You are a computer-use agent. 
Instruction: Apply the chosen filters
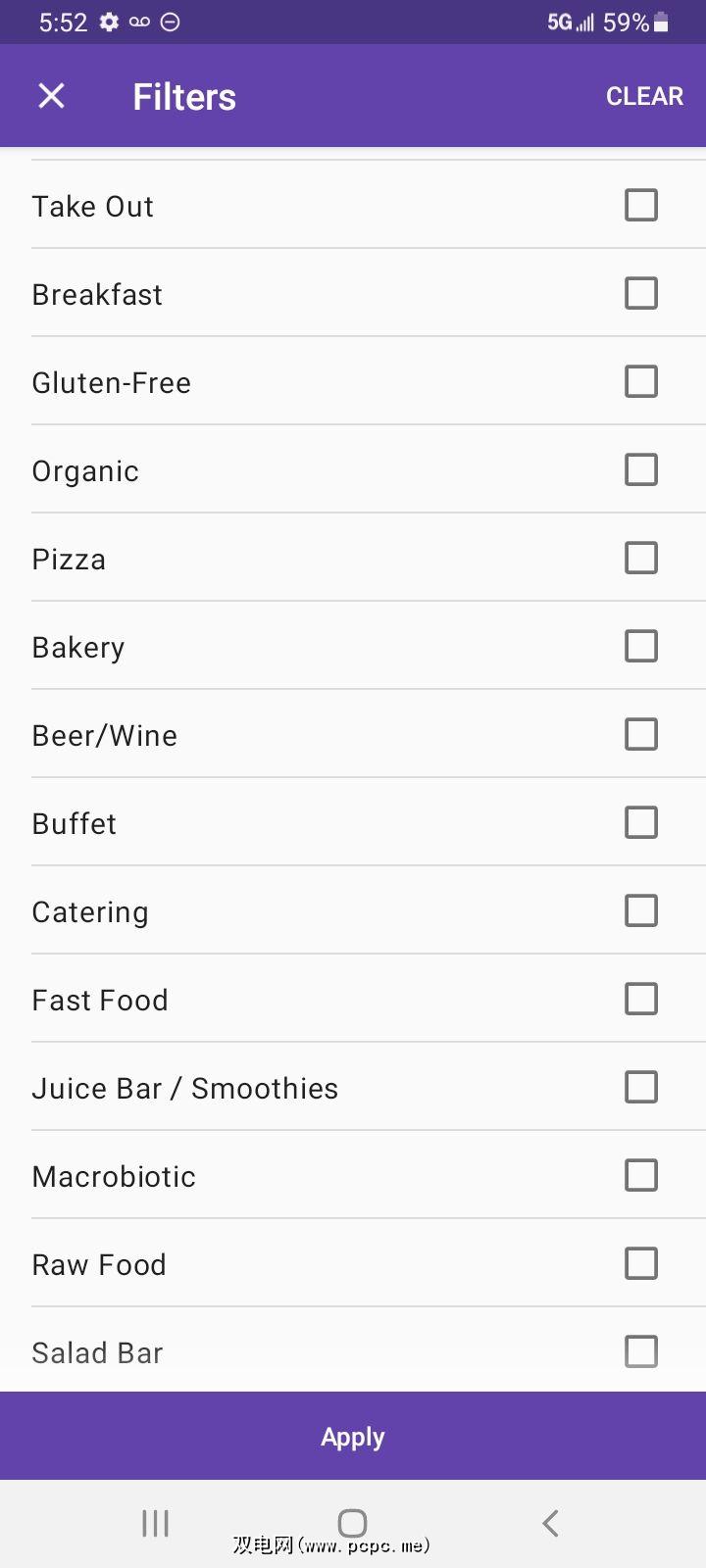(353, 1437)
